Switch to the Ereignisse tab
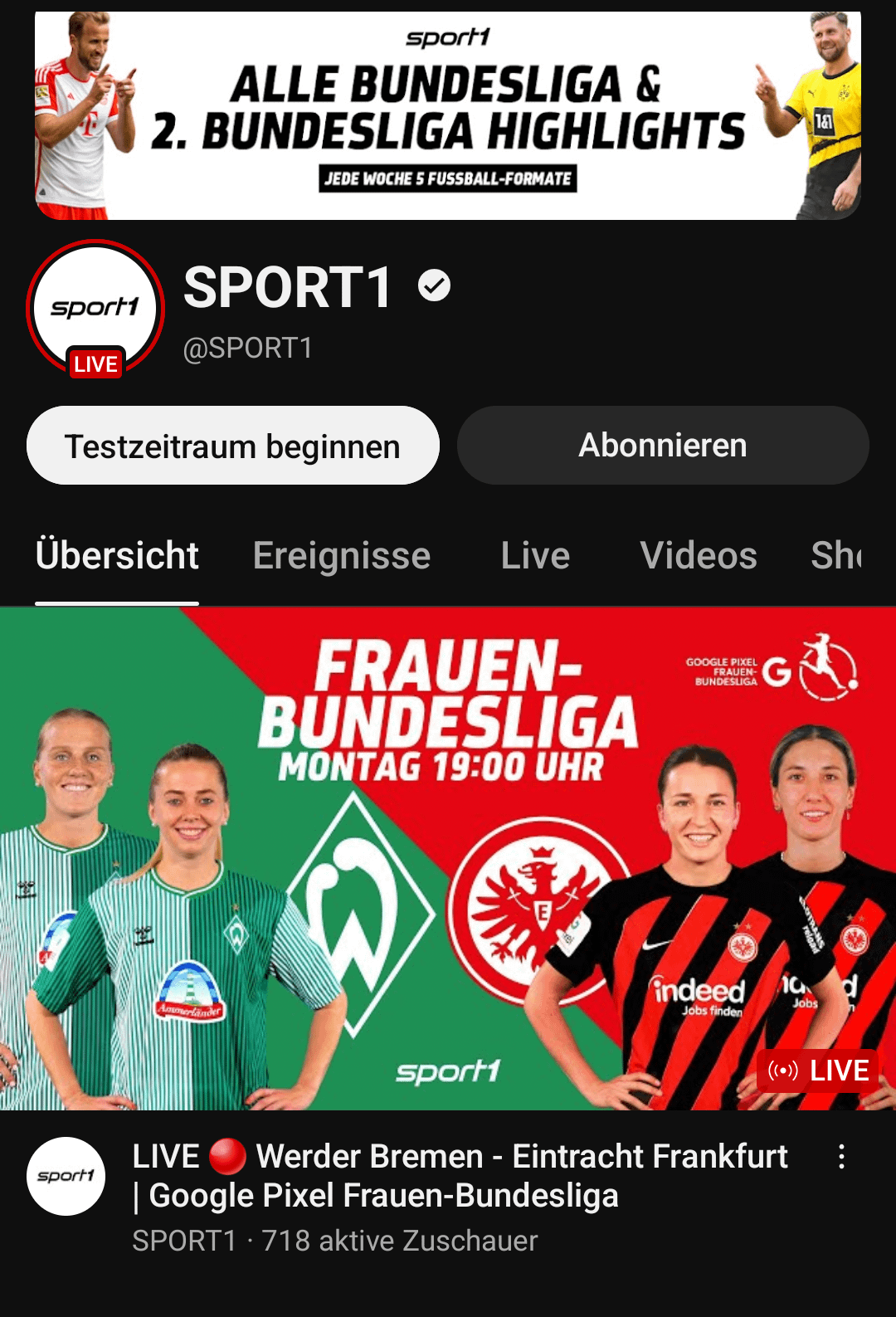 coord(342,556)
